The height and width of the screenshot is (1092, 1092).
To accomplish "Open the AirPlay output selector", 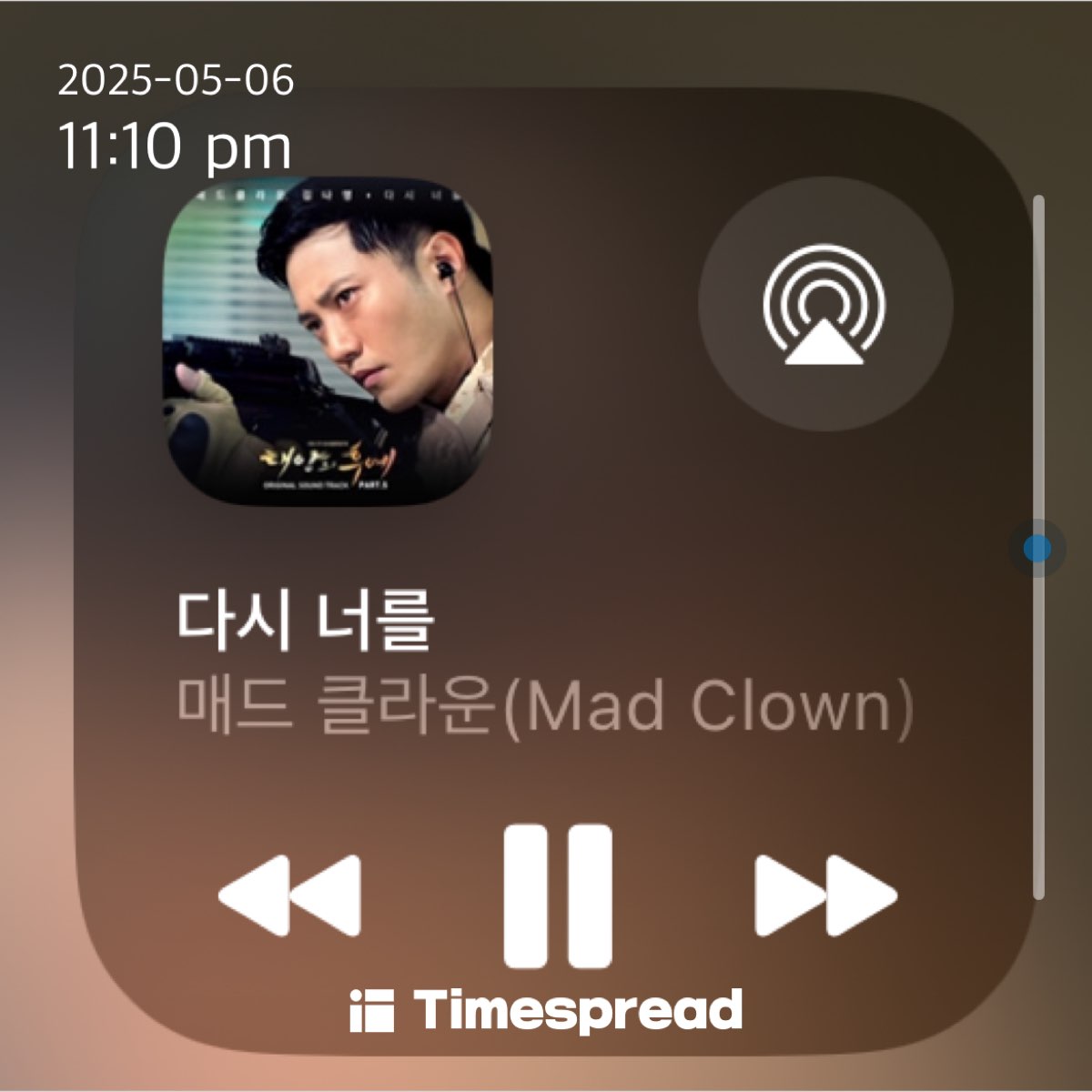I will (824, 304).
